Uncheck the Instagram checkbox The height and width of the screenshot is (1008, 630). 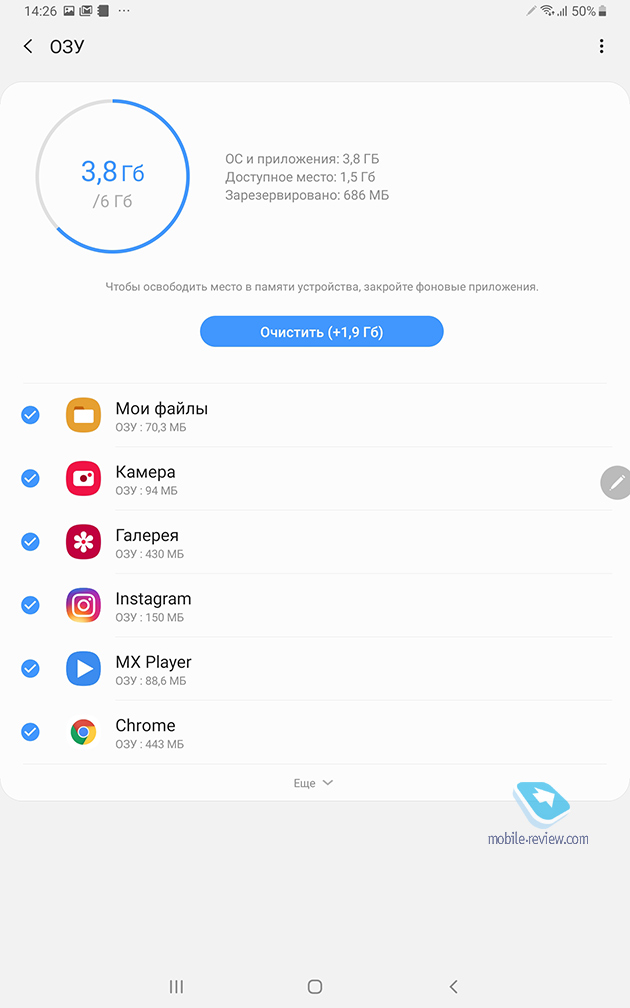pyautogui.click(x=30, y=605)
